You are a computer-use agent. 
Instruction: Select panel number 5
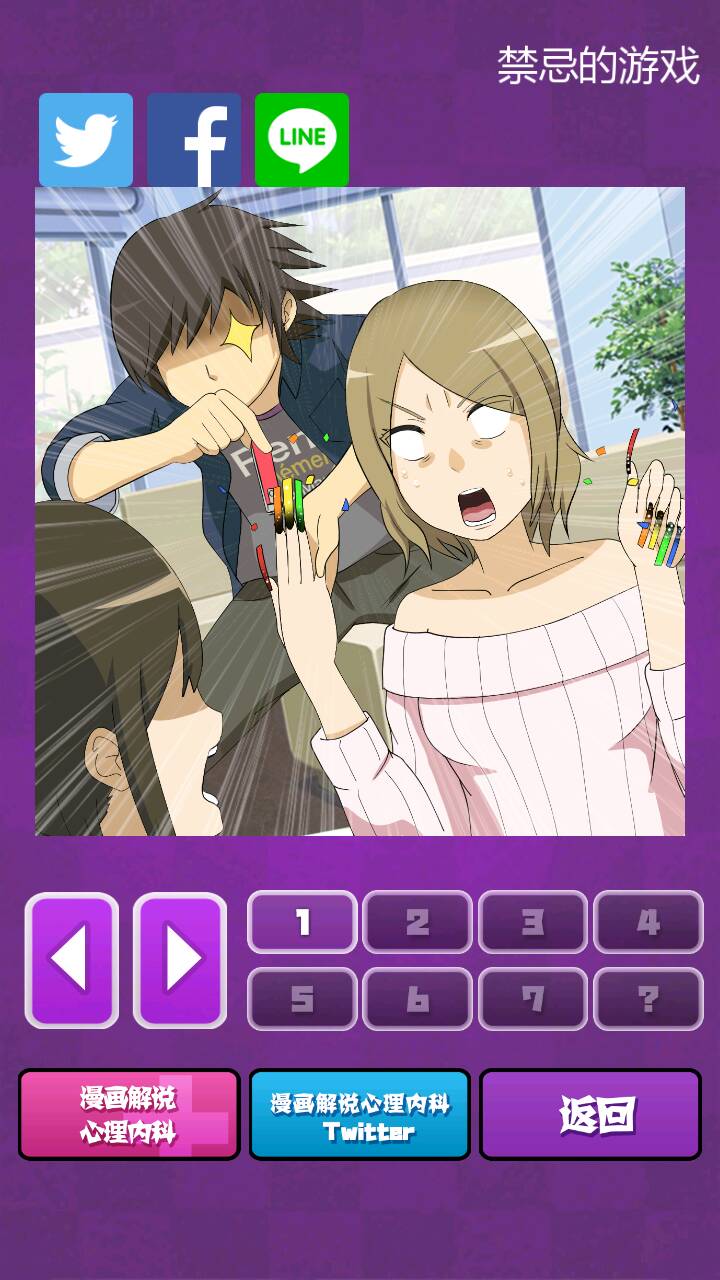pyautogui.click(x=302, y=998)
